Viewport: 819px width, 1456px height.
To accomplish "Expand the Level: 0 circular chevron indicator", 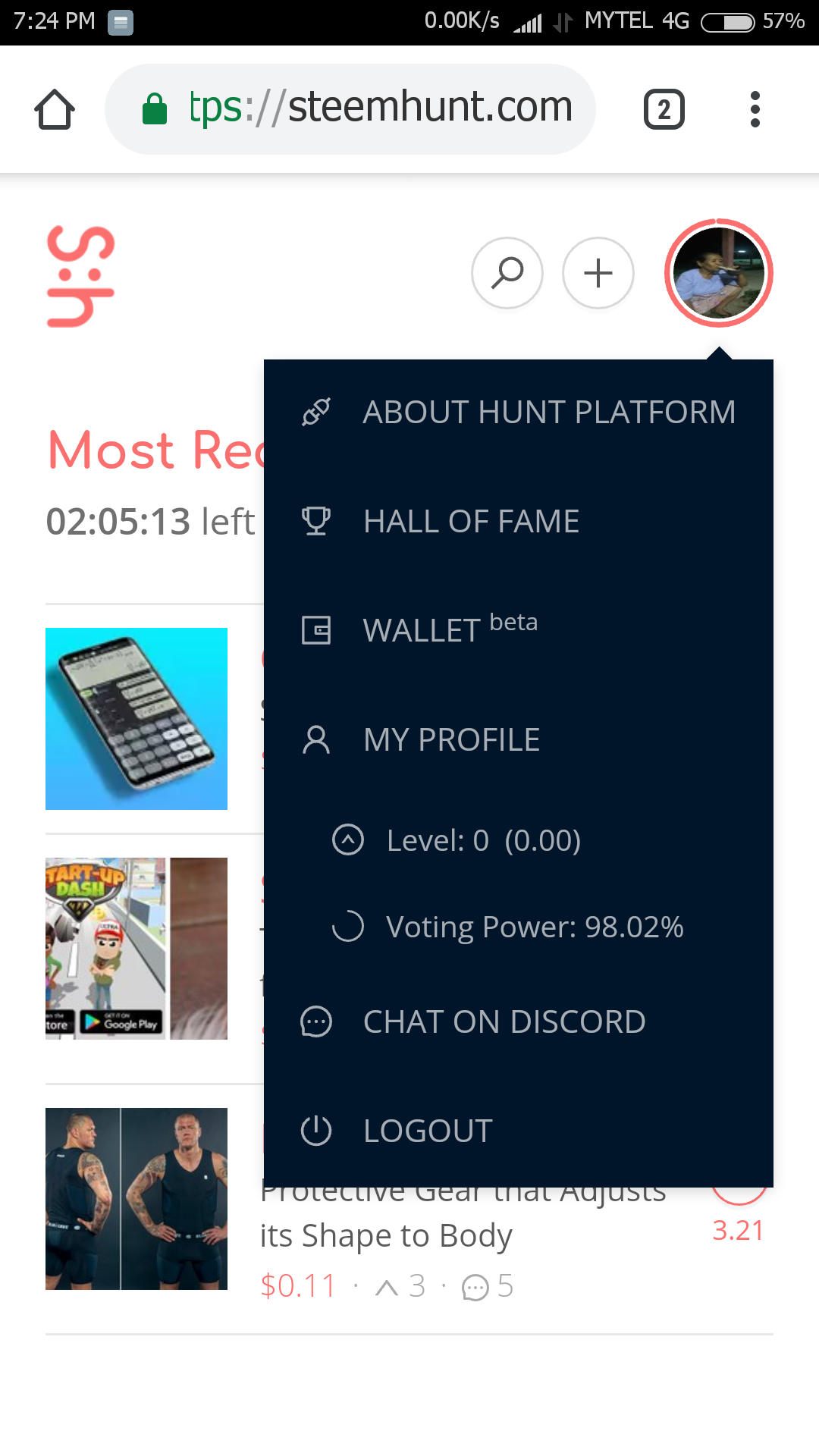I will coord(348,840).
